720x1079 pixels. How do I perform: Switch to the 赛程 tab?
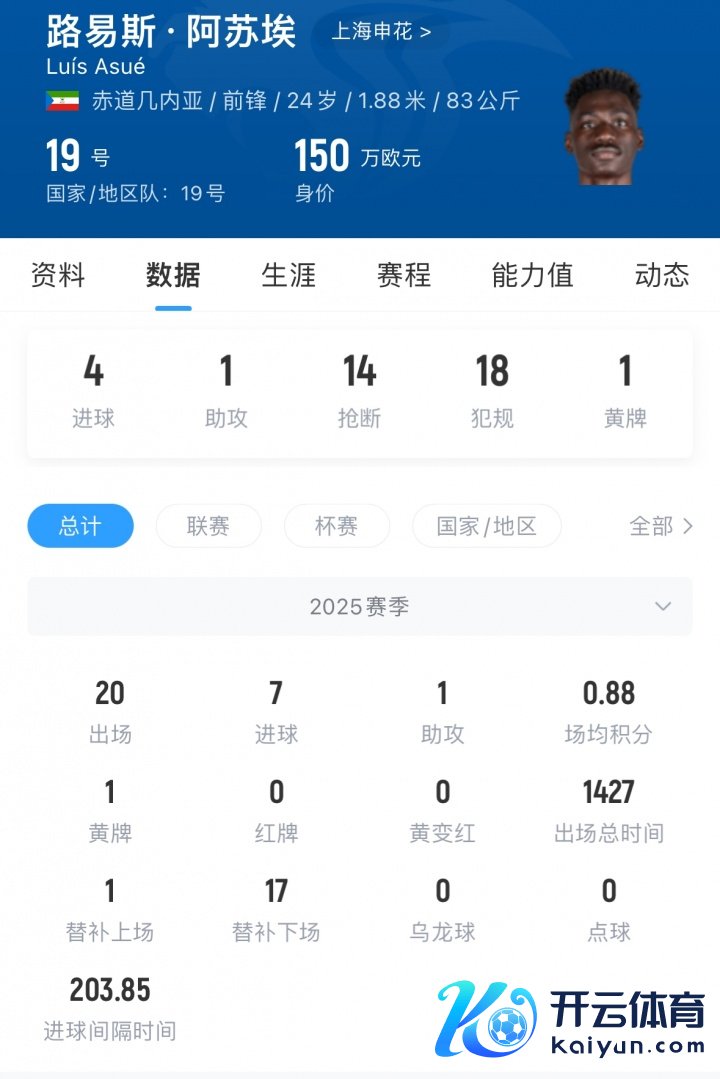[403, 275]
